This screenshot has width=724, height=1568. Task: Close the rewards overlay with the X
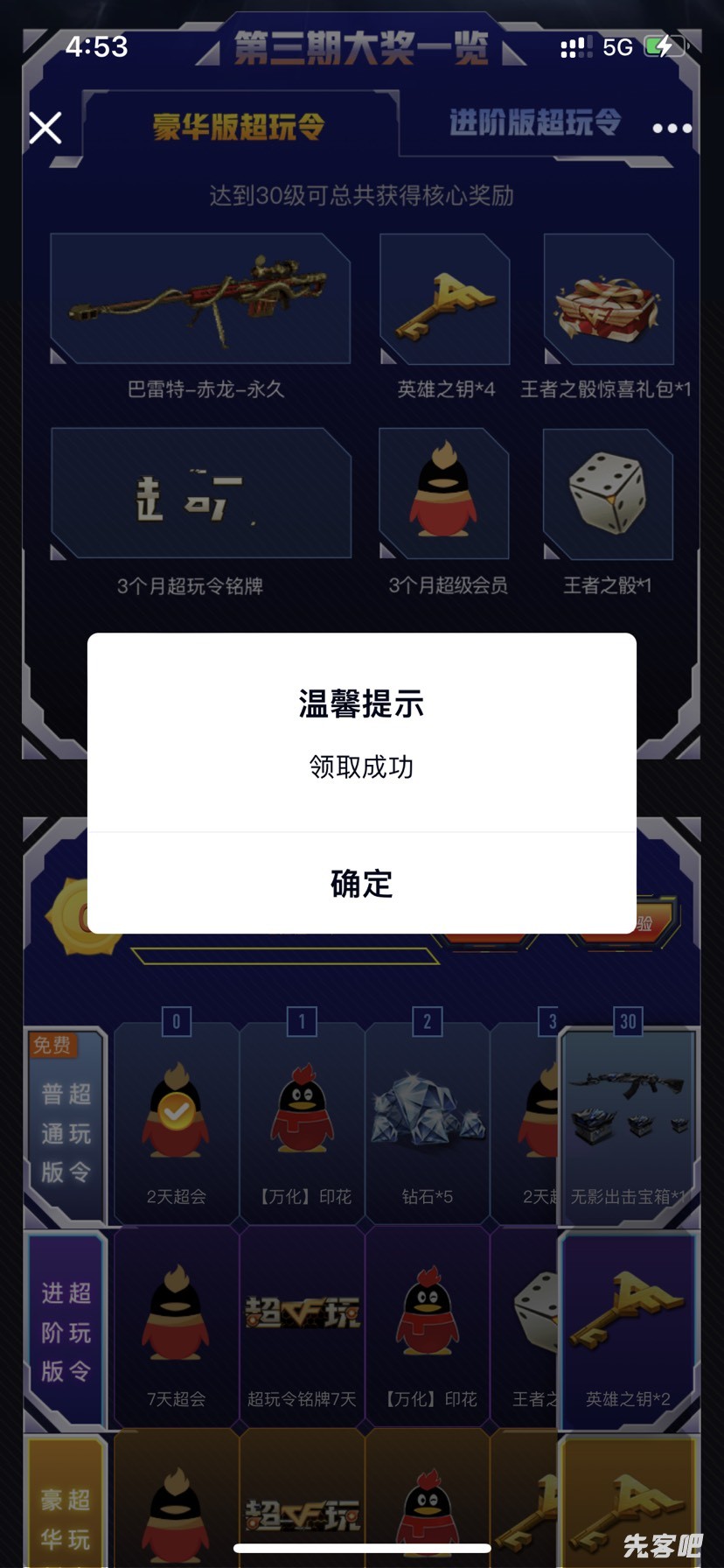tap(45, 128)
